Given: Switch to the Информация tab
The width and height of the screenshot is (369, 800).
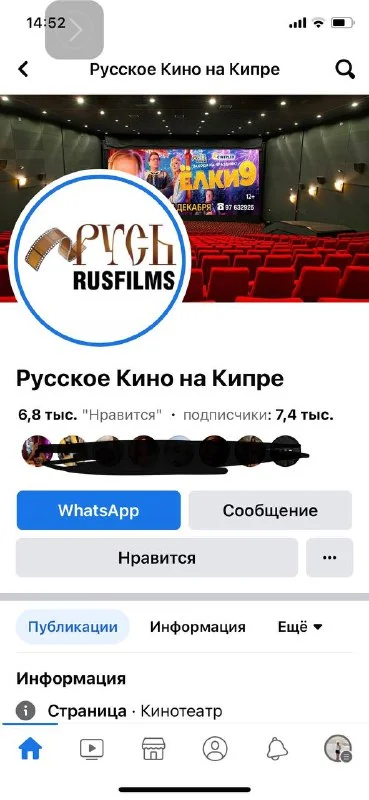Looking at the screenshot, I should click(x=198, y=627).
